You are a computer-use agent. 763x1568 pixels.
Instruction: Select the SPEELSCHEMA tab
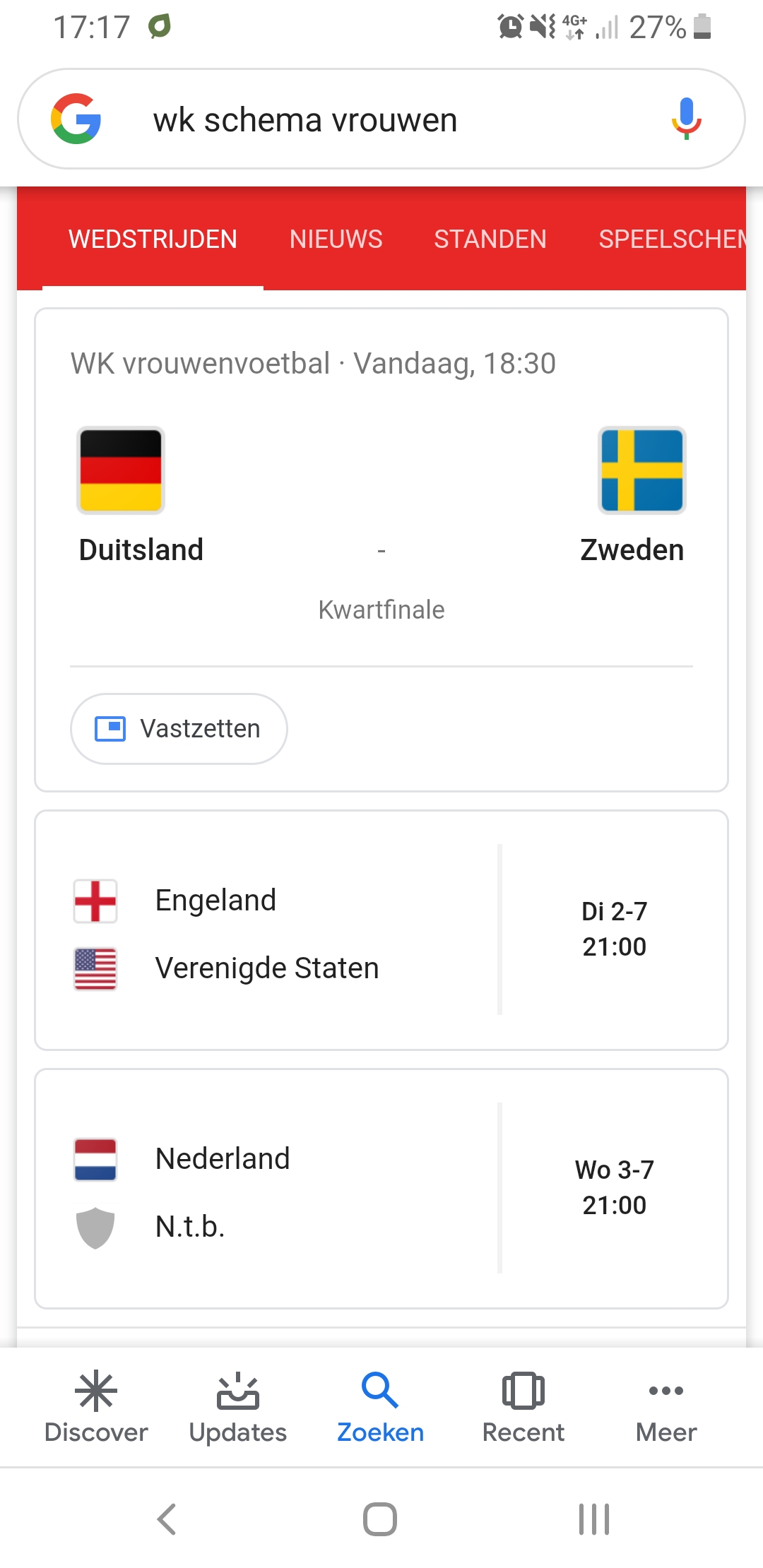pos(672,239)
